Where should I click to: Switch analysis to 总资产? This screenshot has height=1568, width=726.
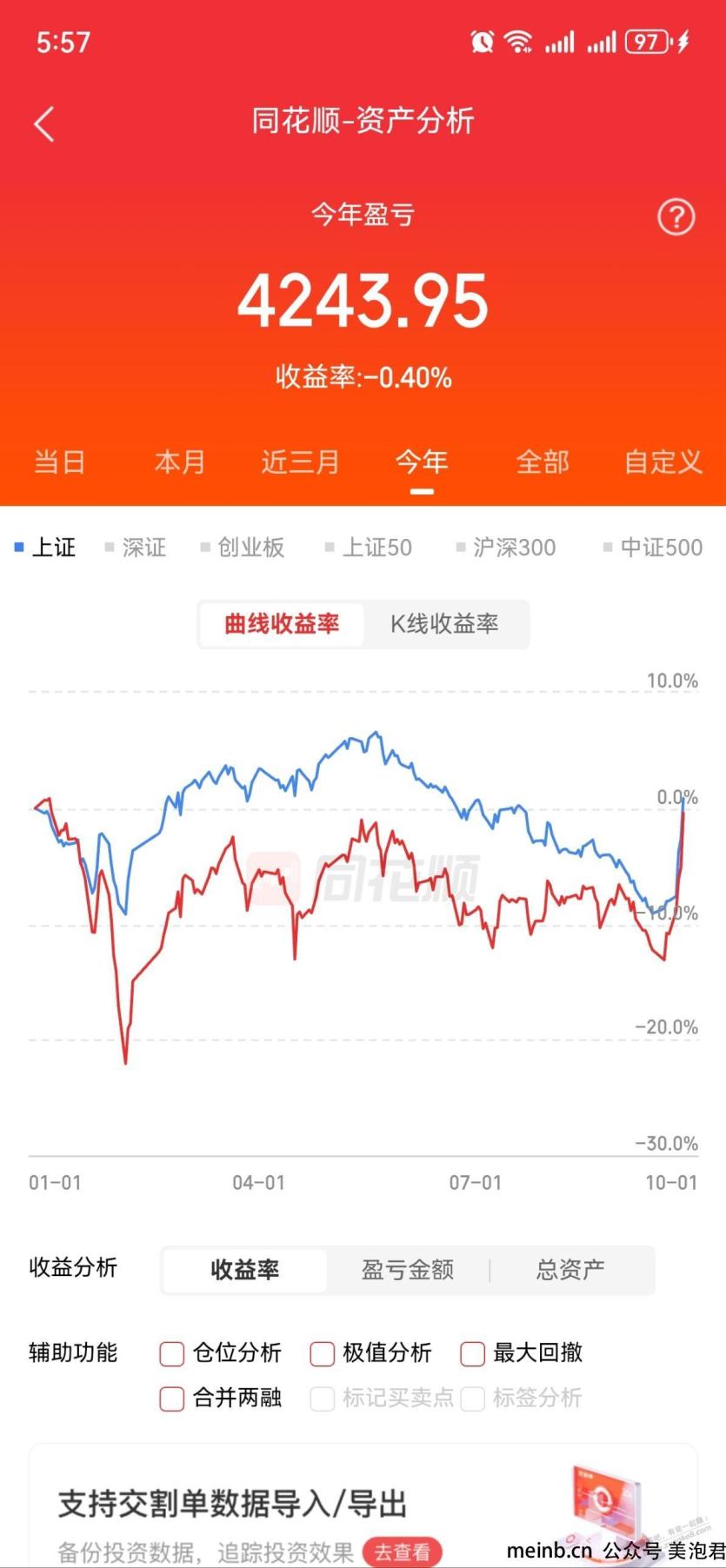570,1270
